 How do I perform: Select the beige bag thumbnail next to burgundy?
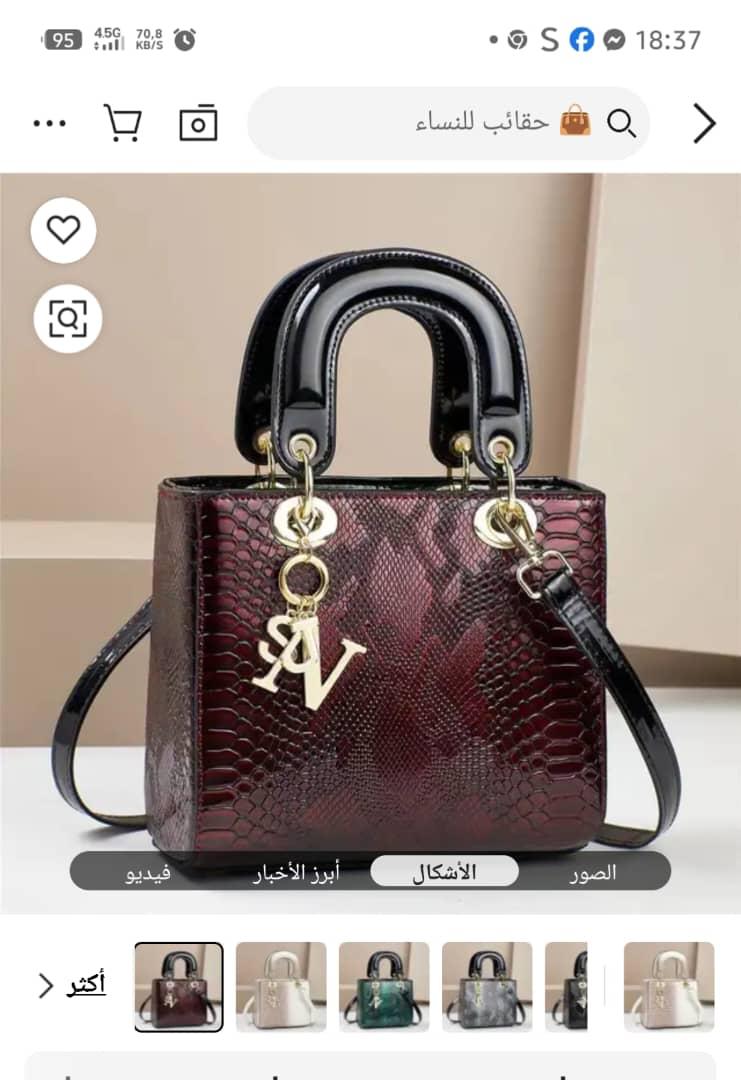tap(281, 987)
